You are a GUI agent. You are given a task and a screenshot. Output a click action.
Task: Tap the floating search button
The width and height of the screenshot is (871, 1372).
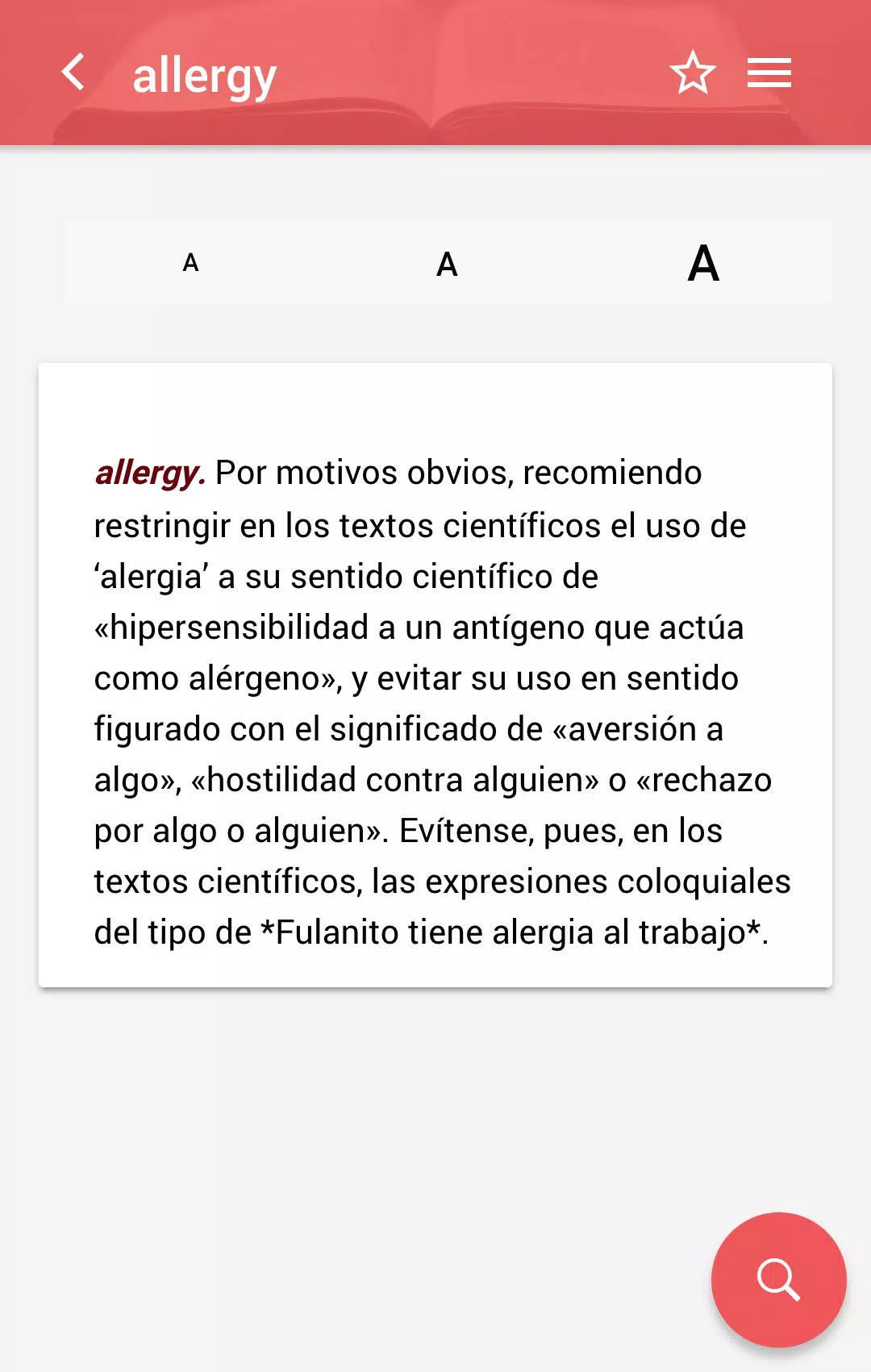tap(778, 1279)
